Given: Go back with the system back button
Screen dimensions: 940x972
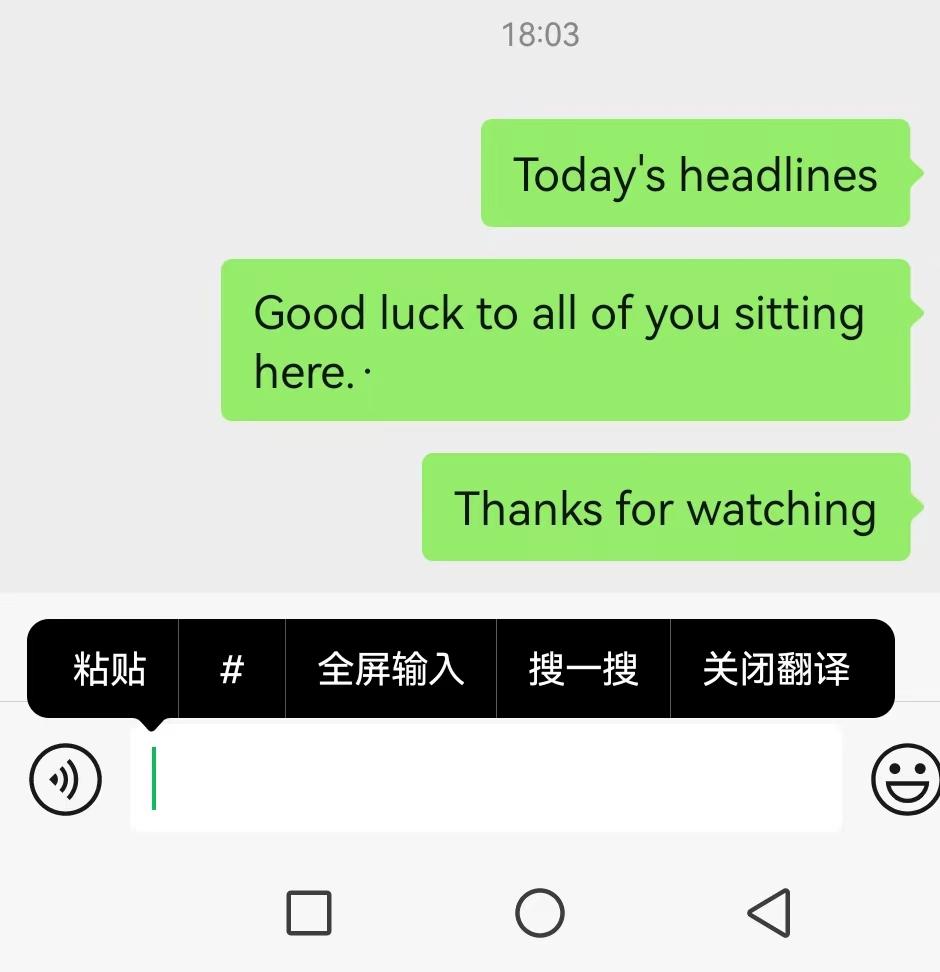Looking at the screenshot, I should point(768,912).
